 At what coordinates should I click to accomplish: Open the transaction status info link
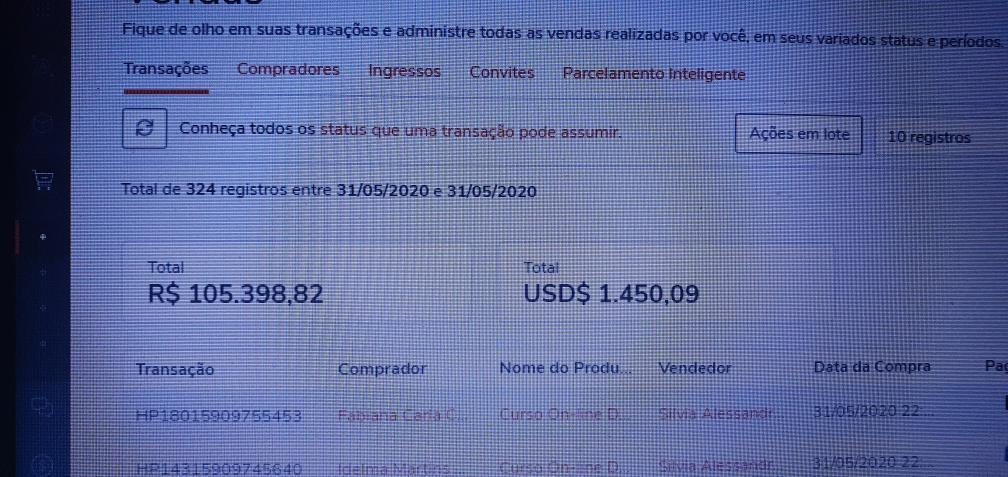point(401,131)
